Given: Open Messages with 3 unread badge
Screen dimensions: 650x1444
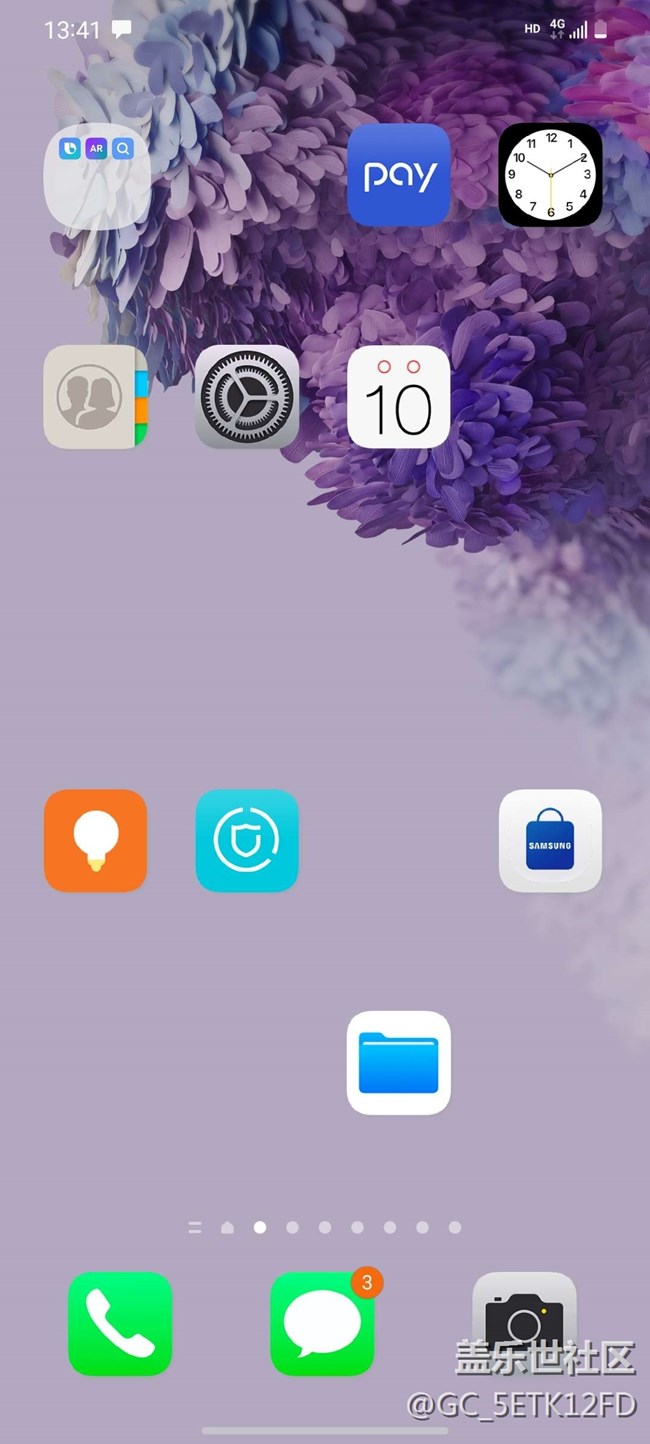Looking at the screenshot, I should [x=322, y=1323].
